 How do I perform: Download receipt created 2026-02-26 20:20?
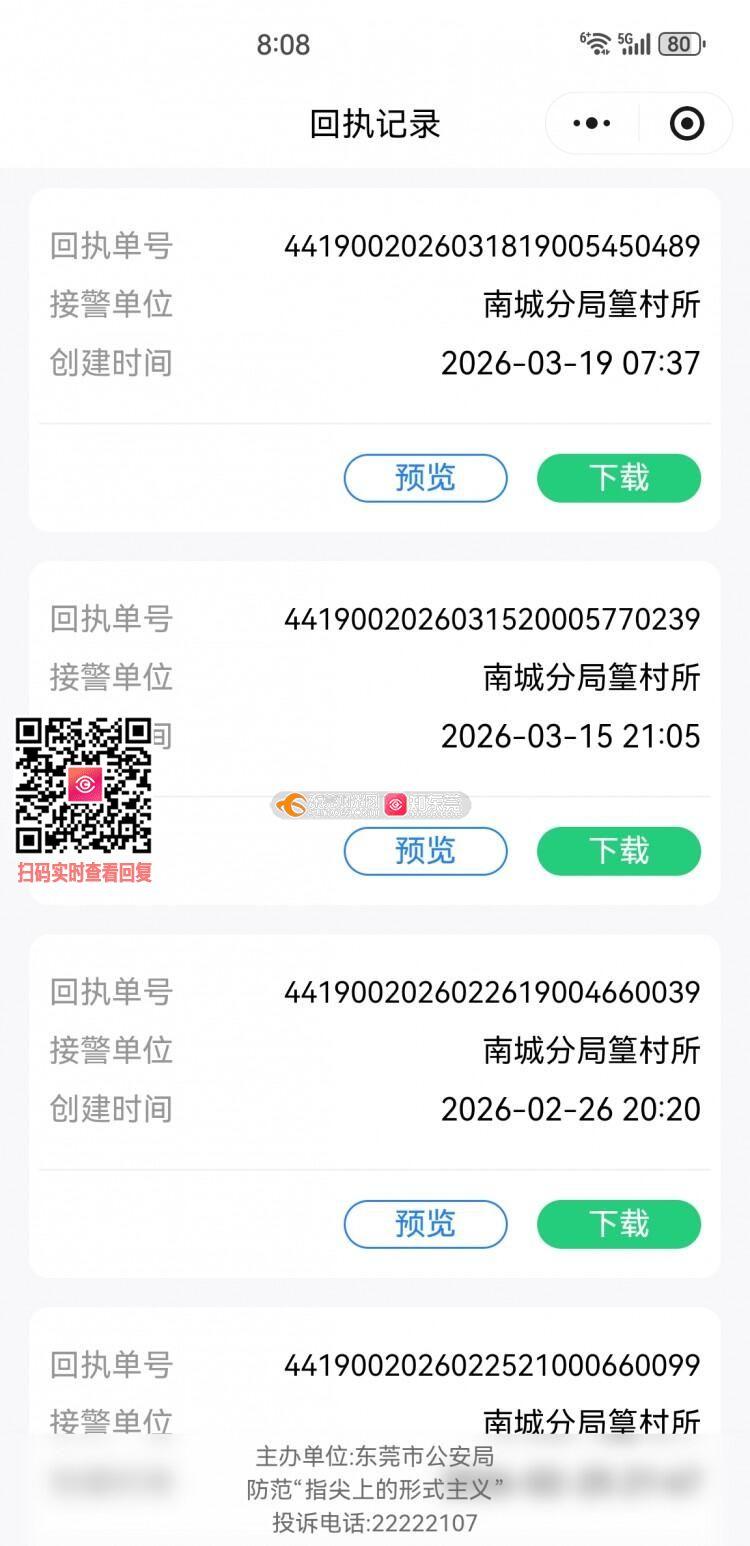(x=619, y=1224)
